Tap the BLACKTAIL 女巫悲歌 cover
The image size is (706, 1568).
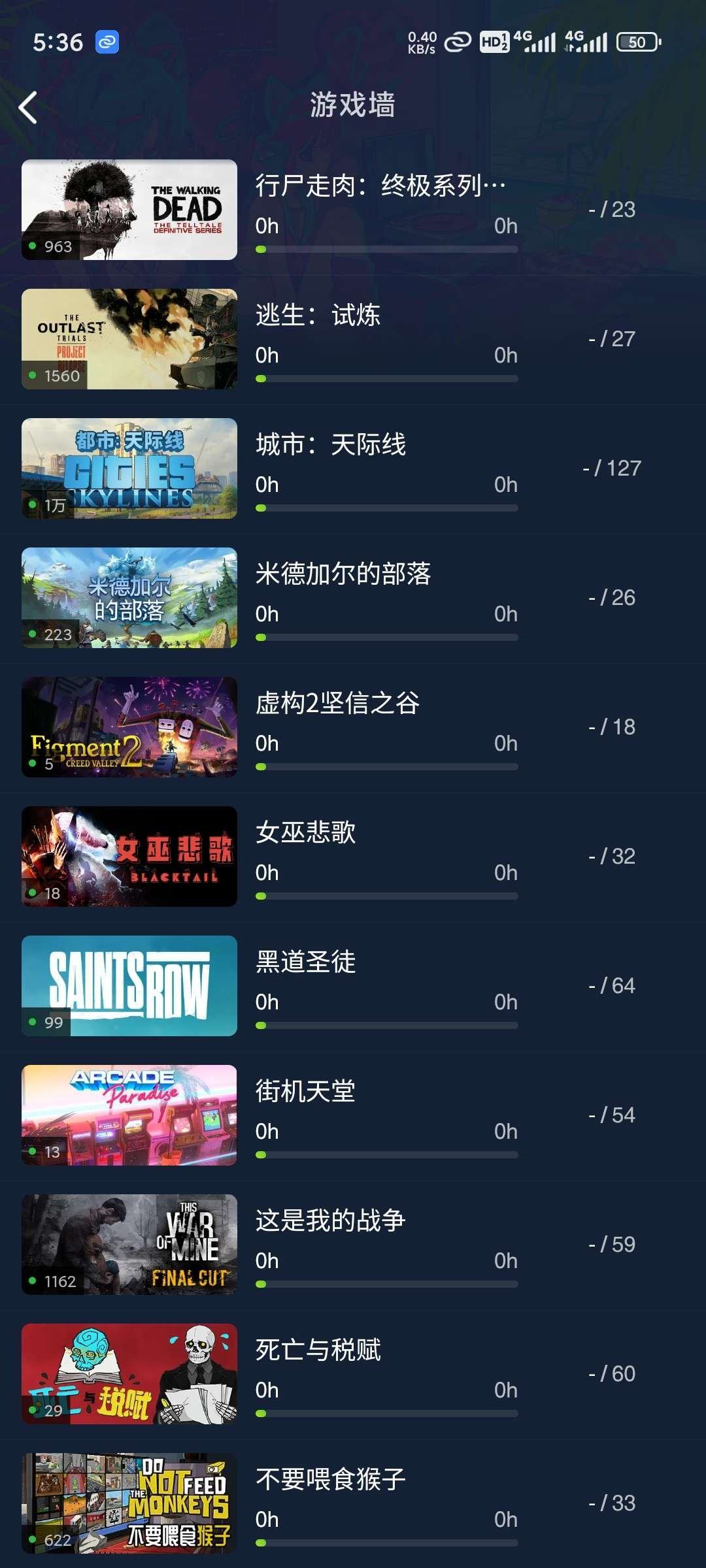tap(129, 856)
